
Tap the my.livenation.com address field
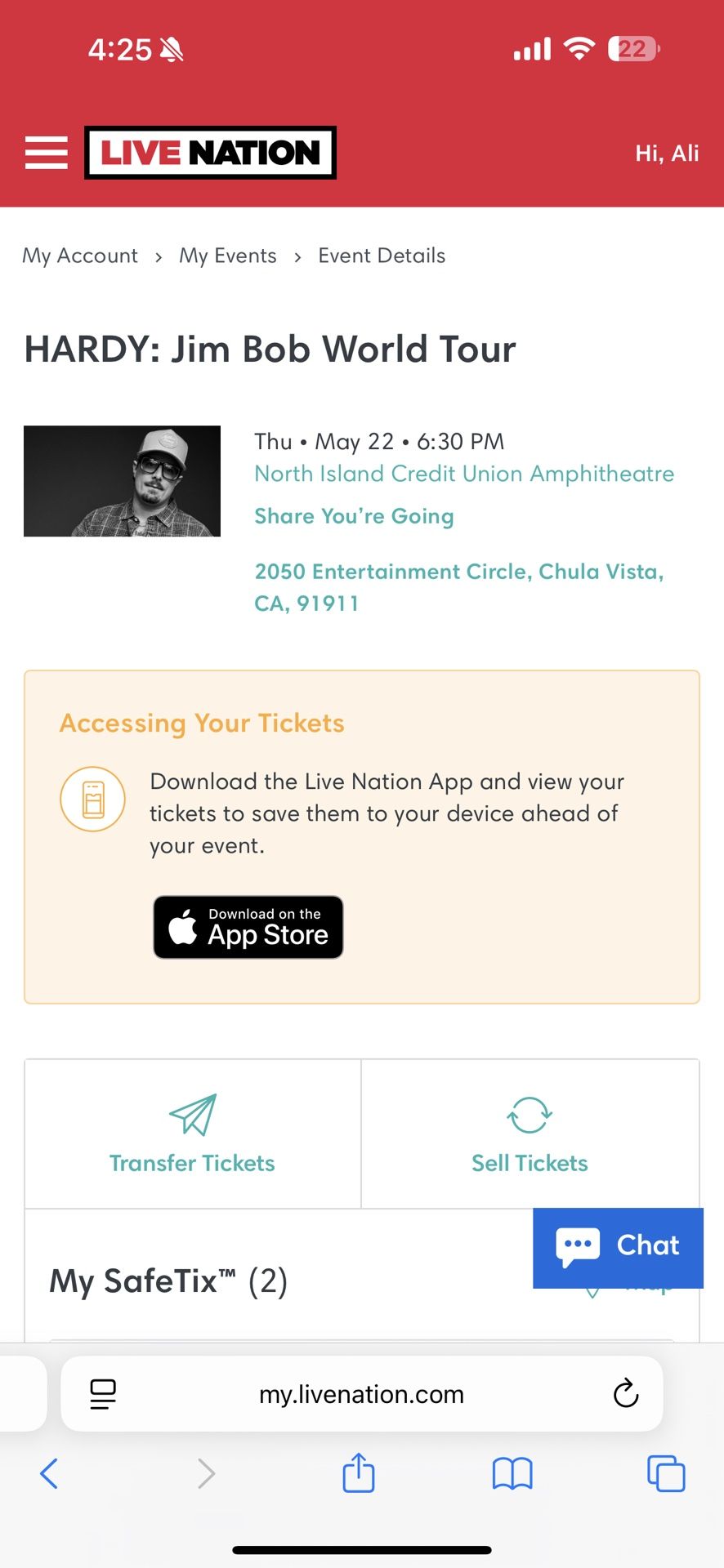click(x=361, y=1394)
